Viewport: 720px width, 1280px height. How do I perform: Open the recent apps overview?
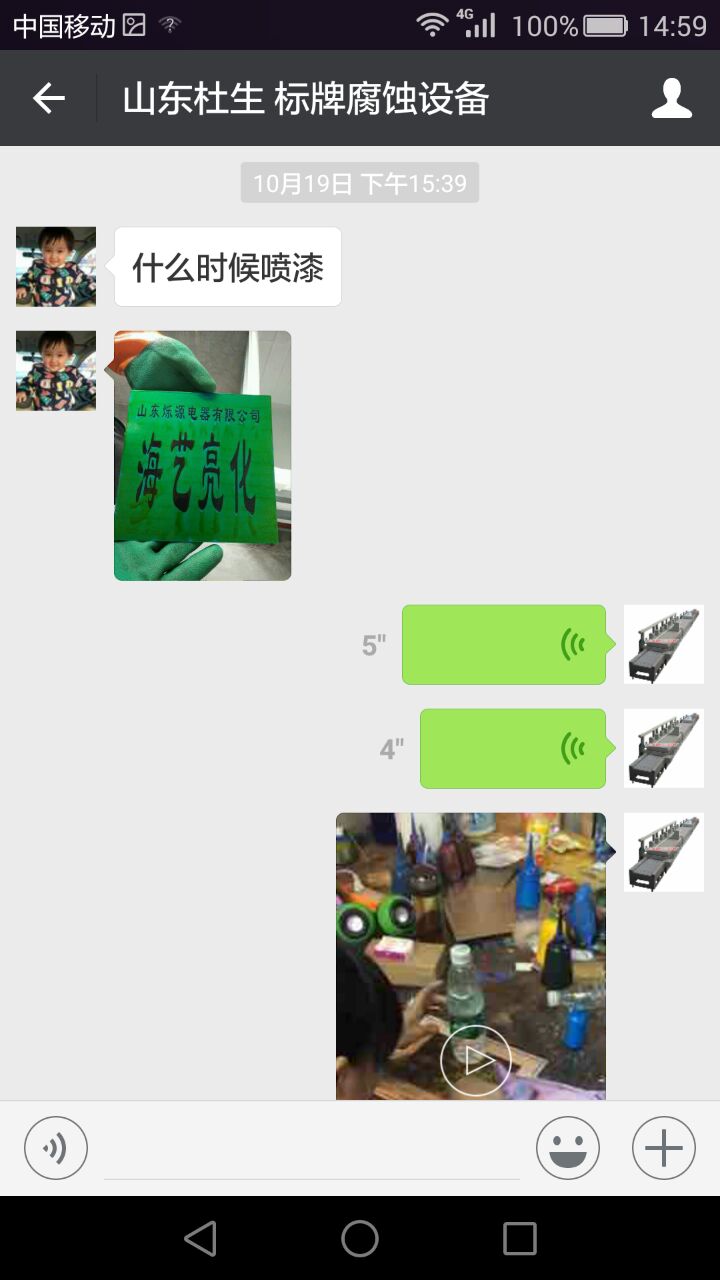(519, 1238)
